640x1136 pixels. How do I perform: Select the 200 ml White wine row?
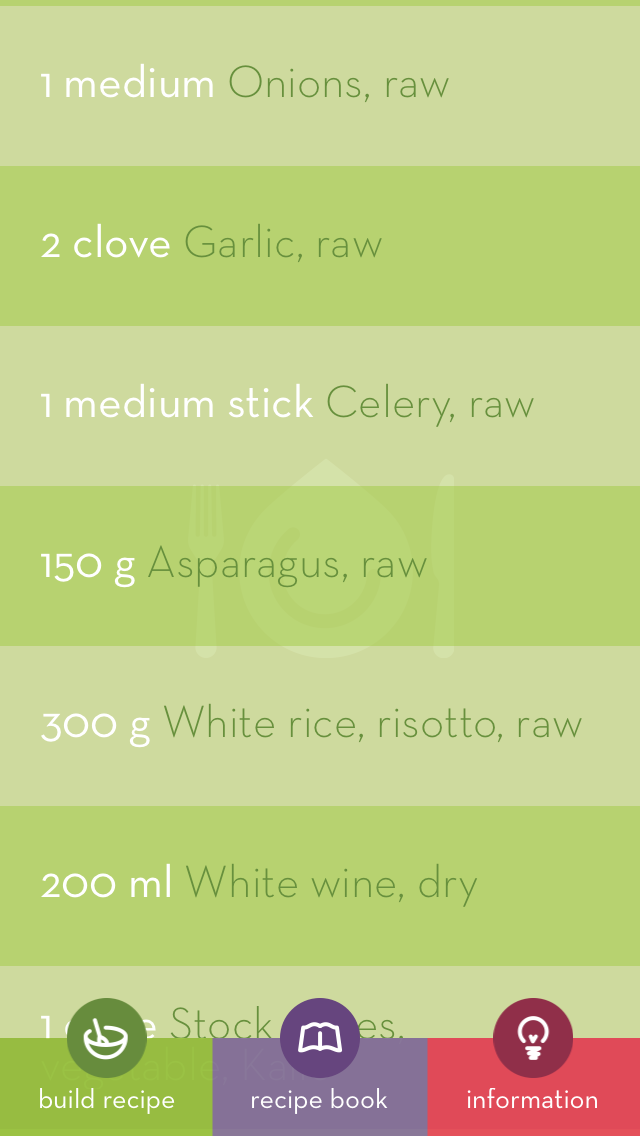pos(320,886)
